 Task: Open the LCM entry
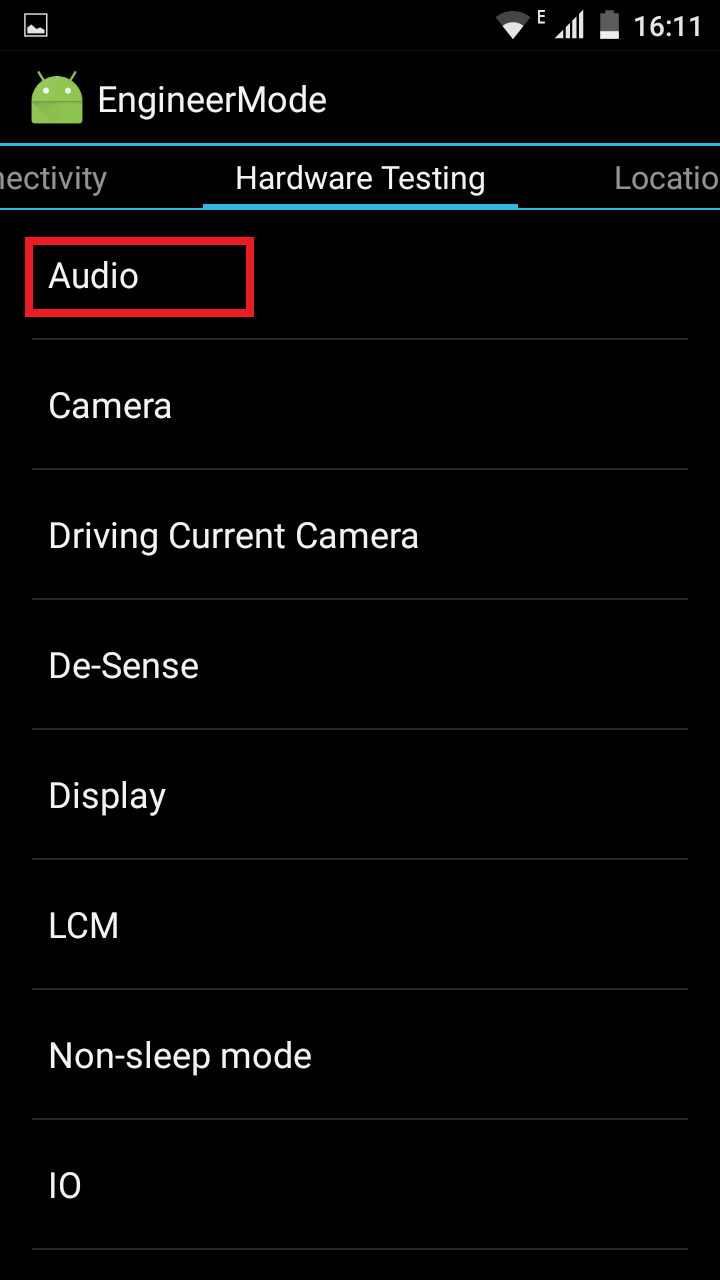click(360, 925)
